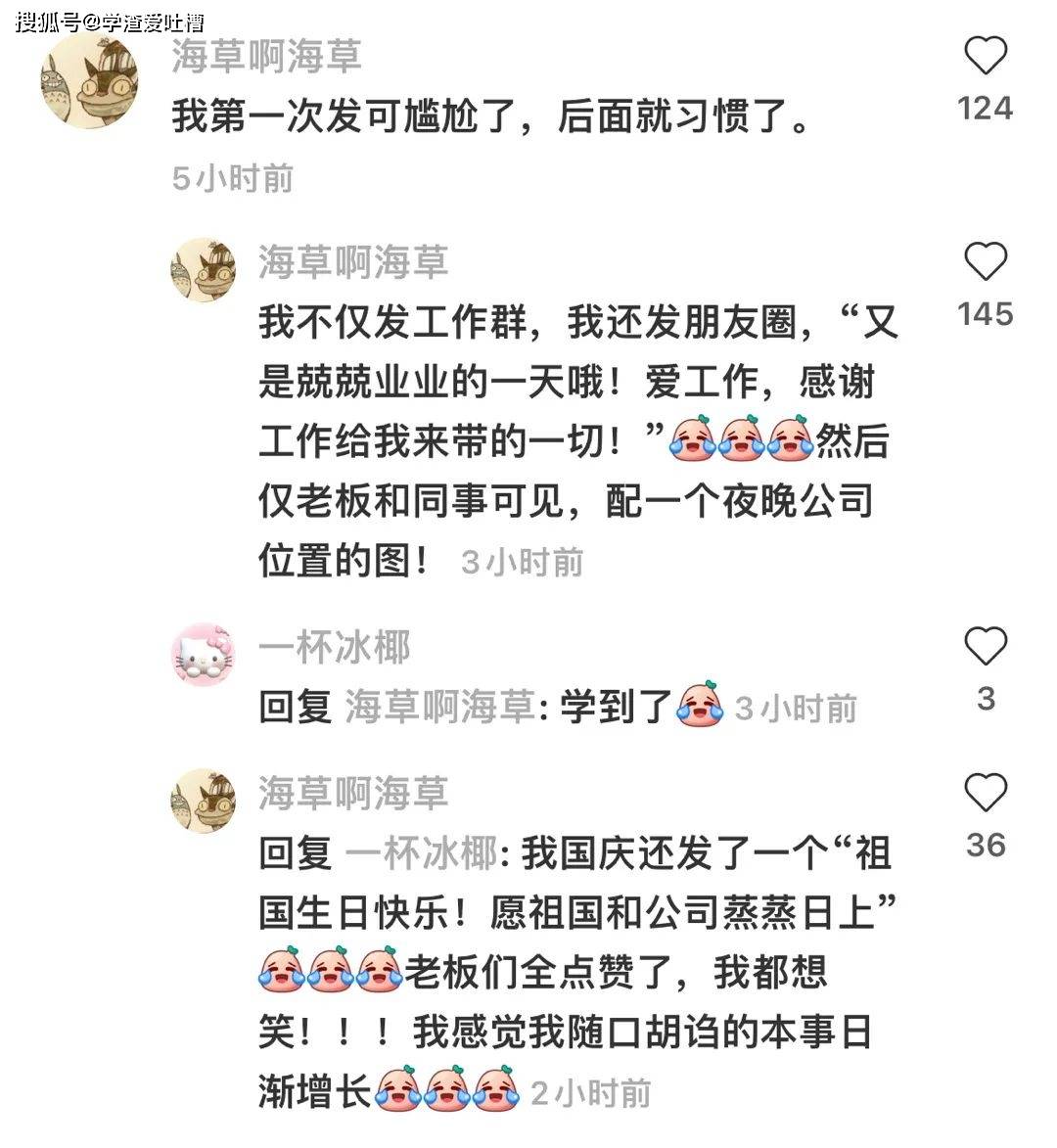Open 一杯冰椰's Hello Kitty avatar
Image resolution: width=1057 pixels, height=1148 pixels.
coord(204,653)
